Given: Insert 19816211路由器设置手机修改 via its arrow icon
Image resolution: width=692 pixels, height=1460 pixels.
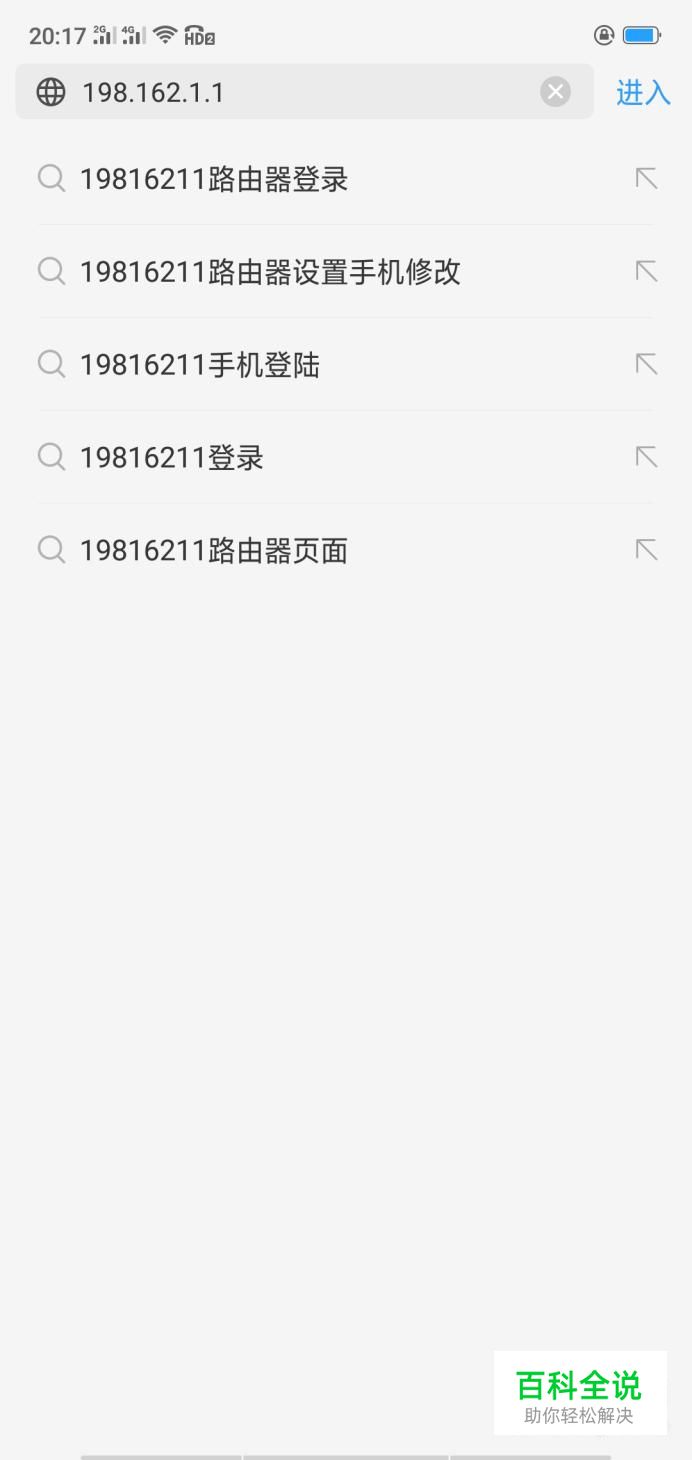Looking at the screenshot, I should [x=647, y=271].
